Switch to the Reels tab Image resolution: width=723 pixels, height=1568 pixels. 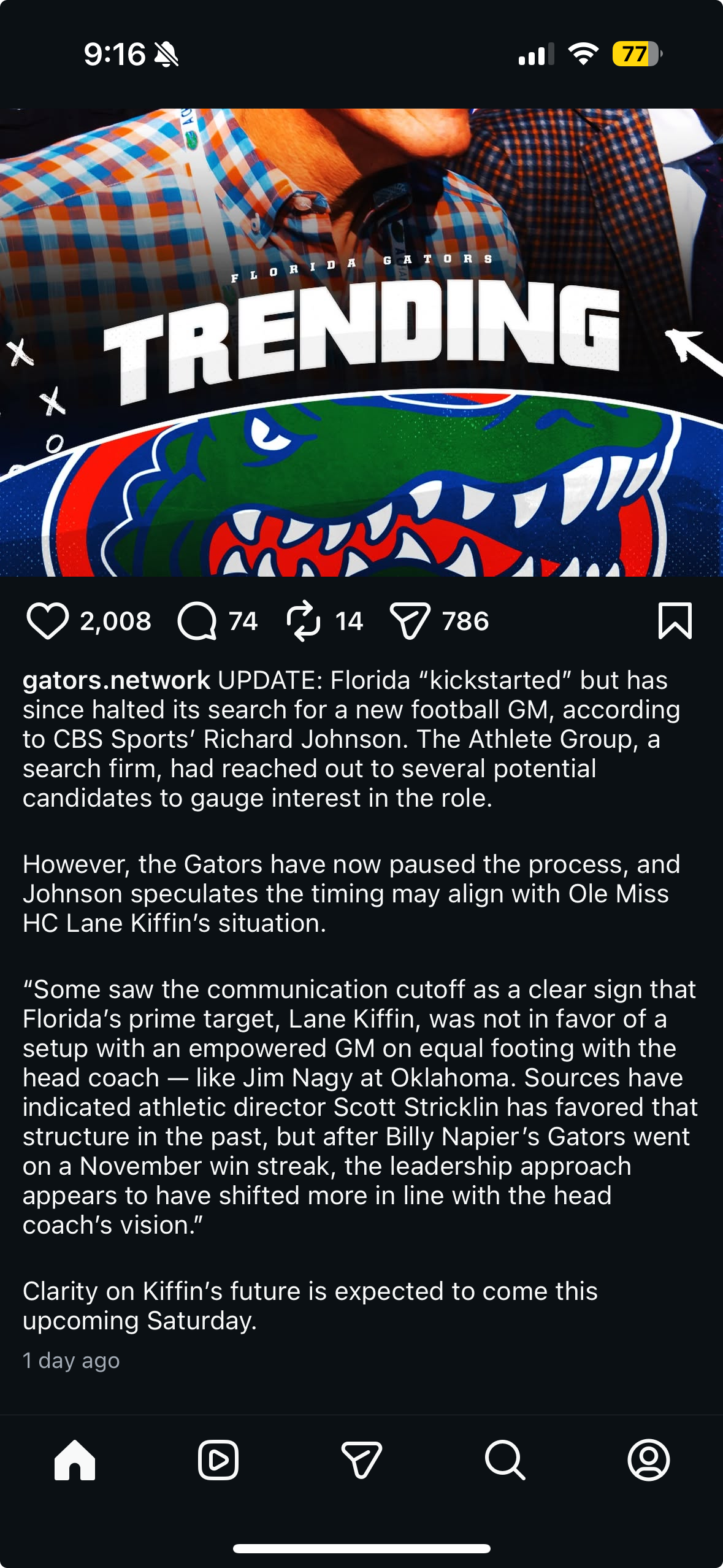coord(218,1459)
